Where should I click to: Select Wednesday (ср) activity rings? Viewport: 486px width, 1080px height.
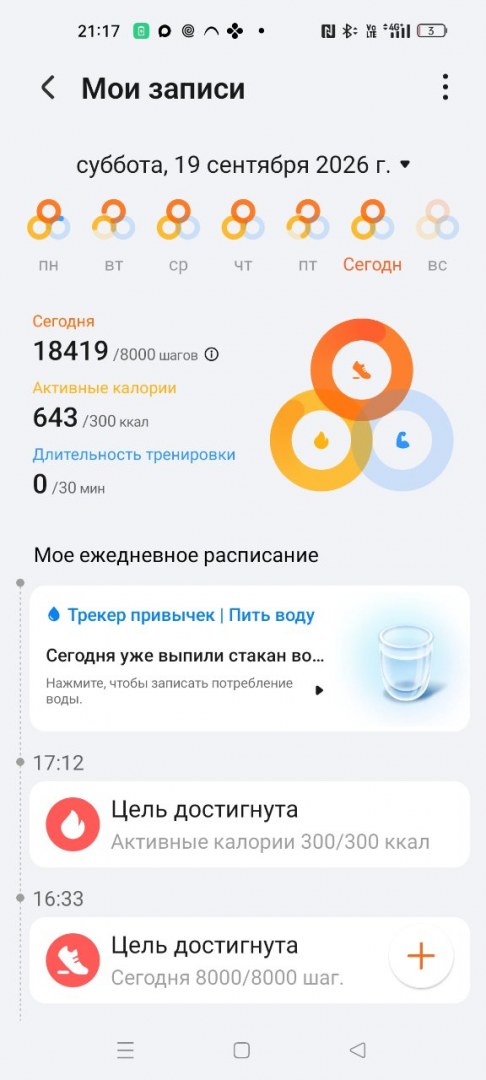click(178, 236)
